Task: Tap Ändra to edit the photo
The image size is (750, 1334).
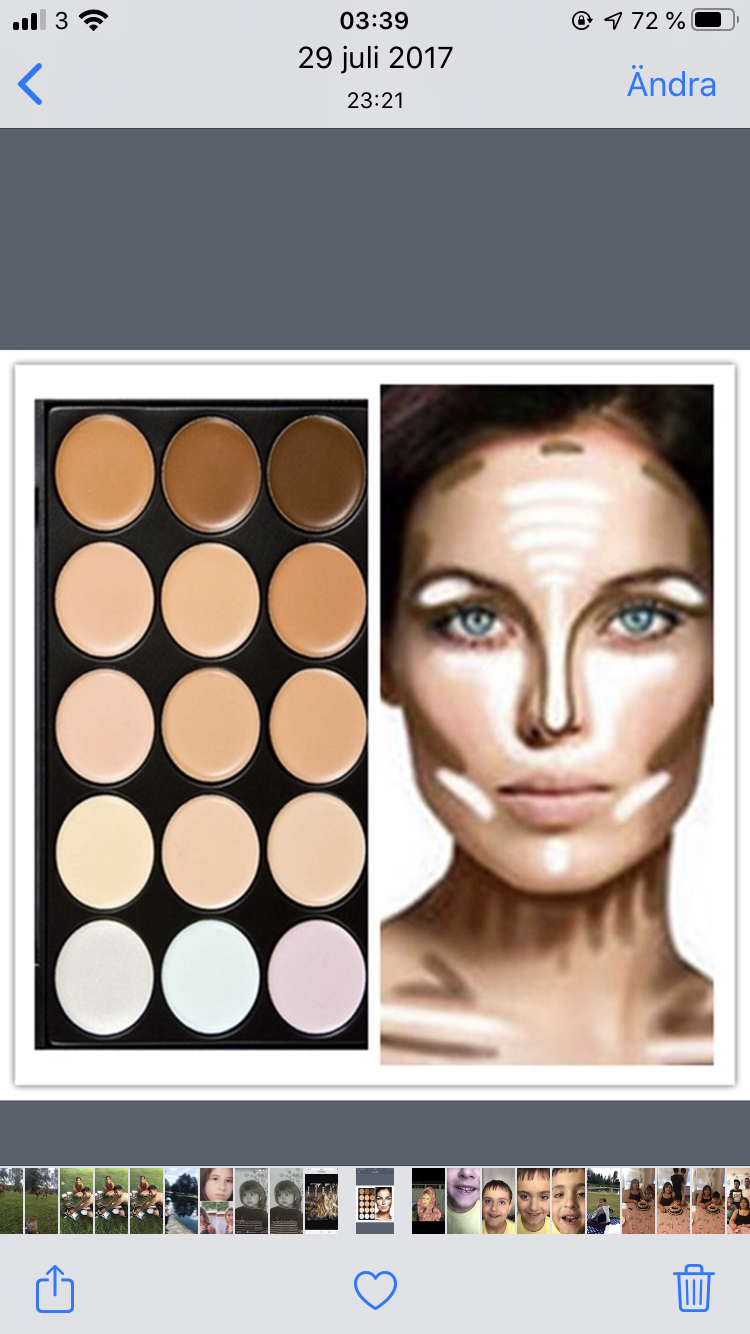Action: 671,85
